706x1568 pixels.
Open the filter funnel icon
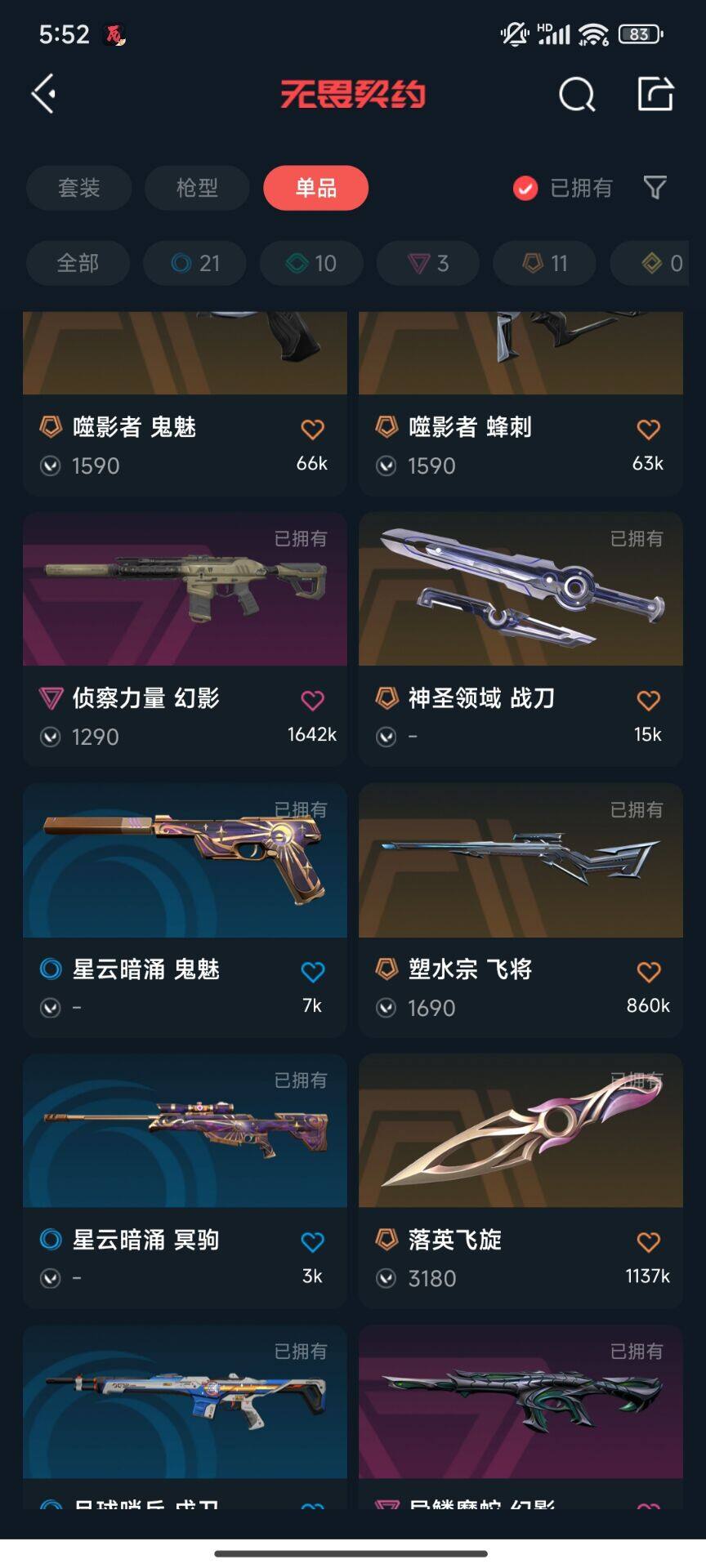pyautogui.click(x=655, y=188)
